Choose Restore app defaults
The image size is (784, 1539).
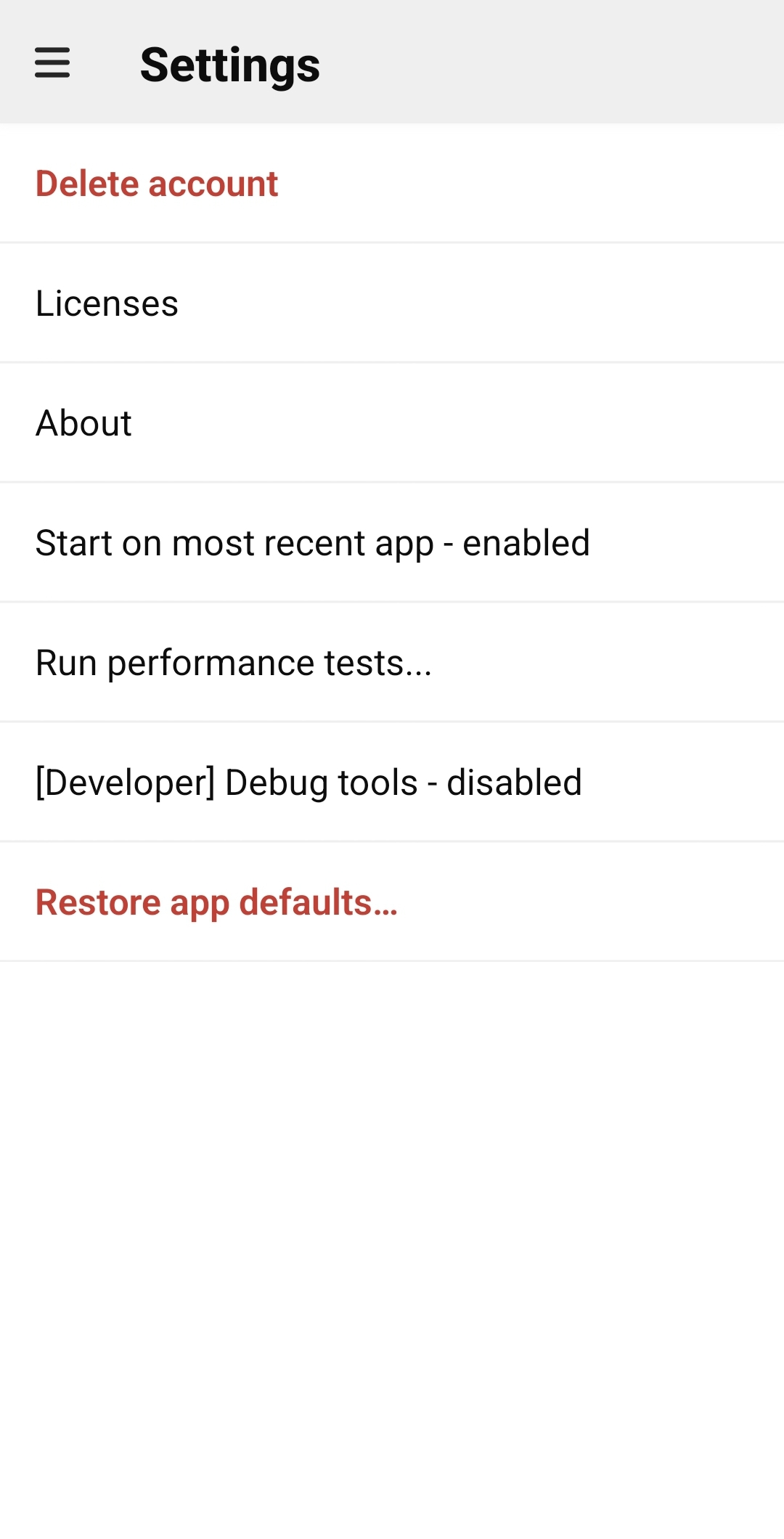pos(392,902)
